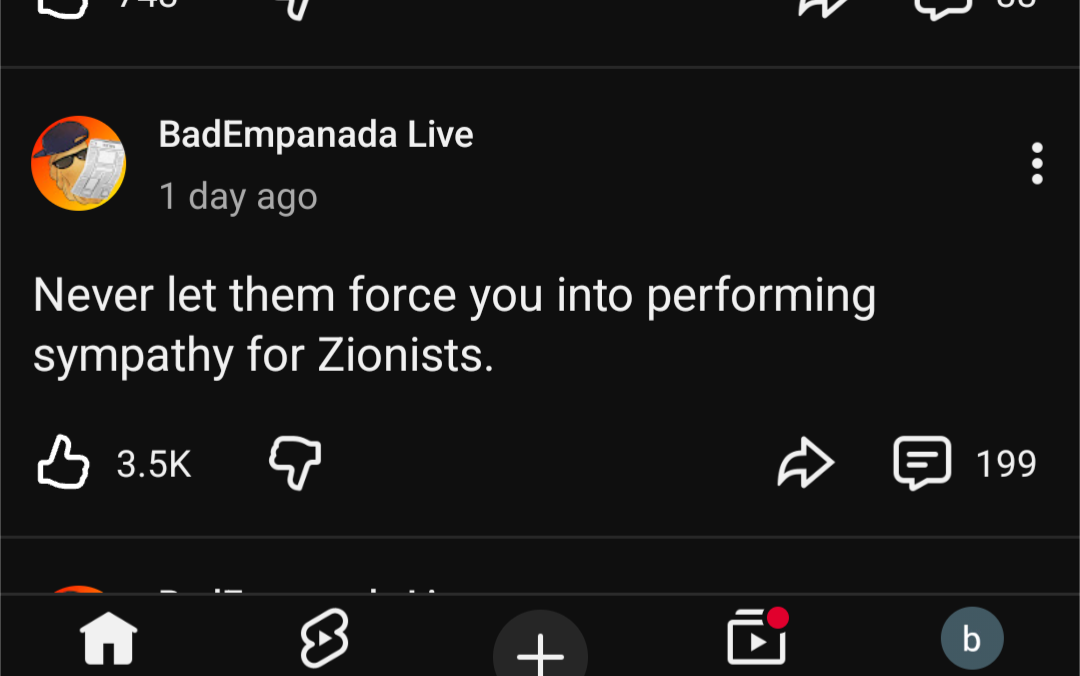Go to the Home tab

point(108,640)
